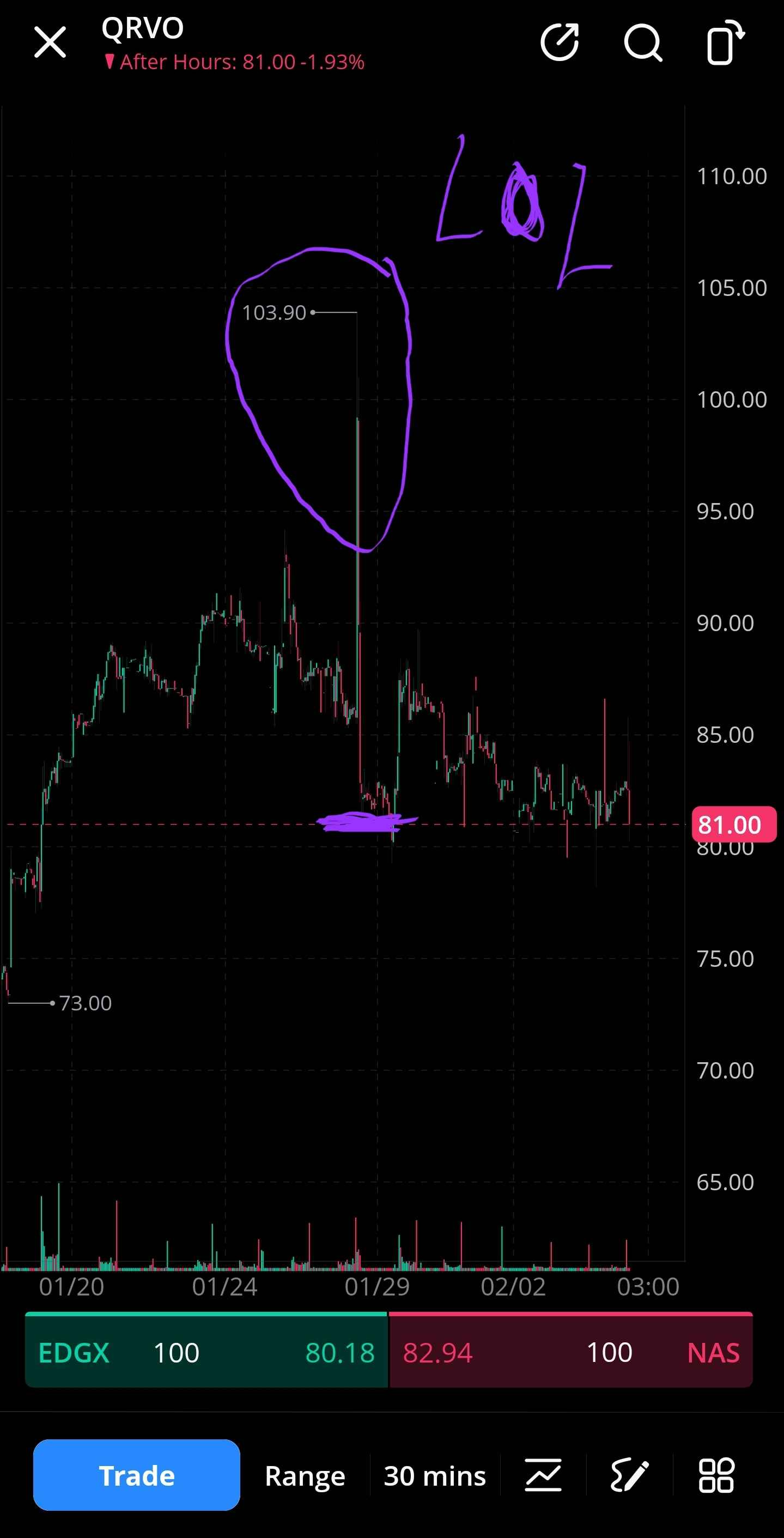Rotate chart to landscape view
Image resolution: width=784 pixels, height=1538 pixels.
point(724,42)
